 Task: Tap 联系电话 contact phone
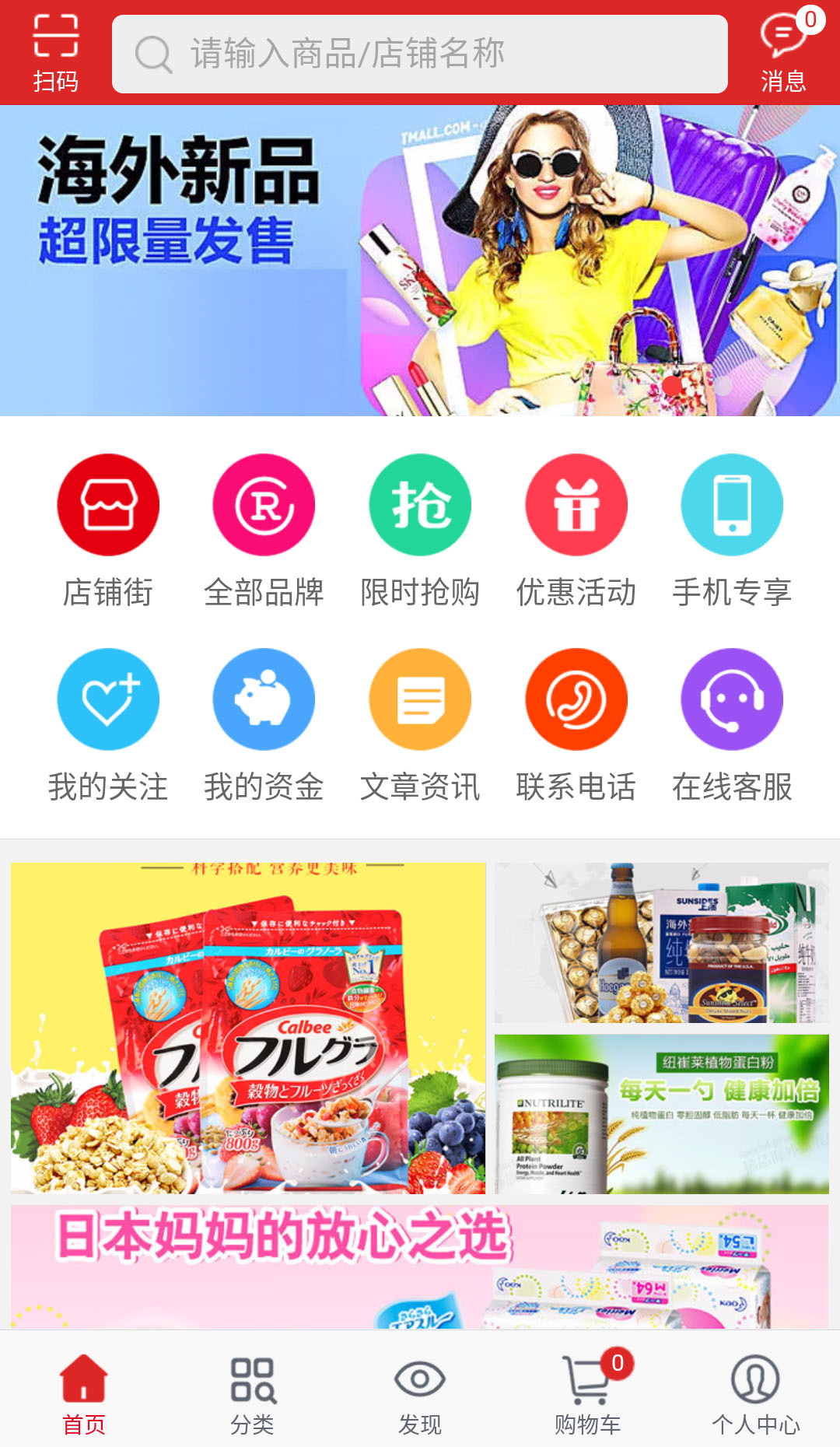[576, 724]
